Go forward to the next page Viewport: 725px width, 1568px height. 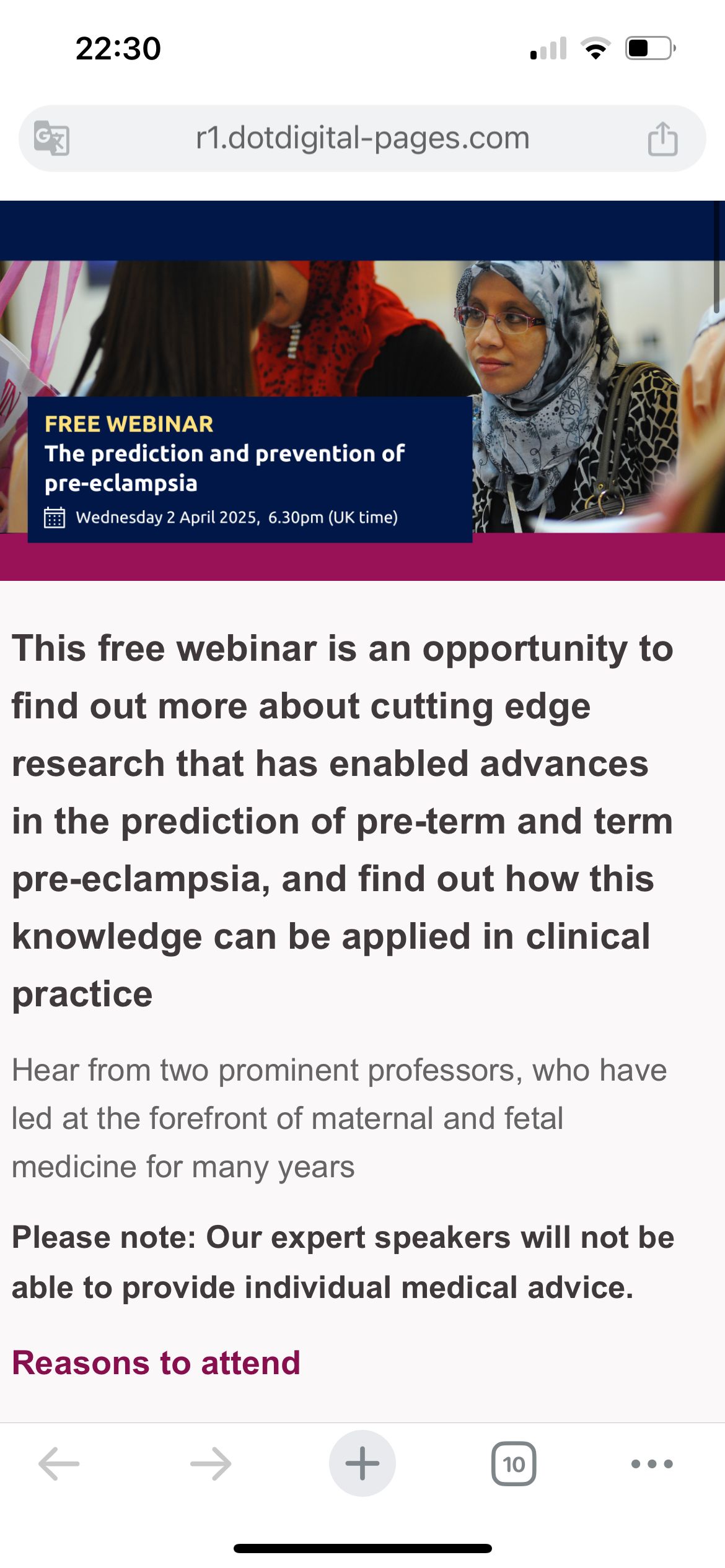(x=211, y=1464)
